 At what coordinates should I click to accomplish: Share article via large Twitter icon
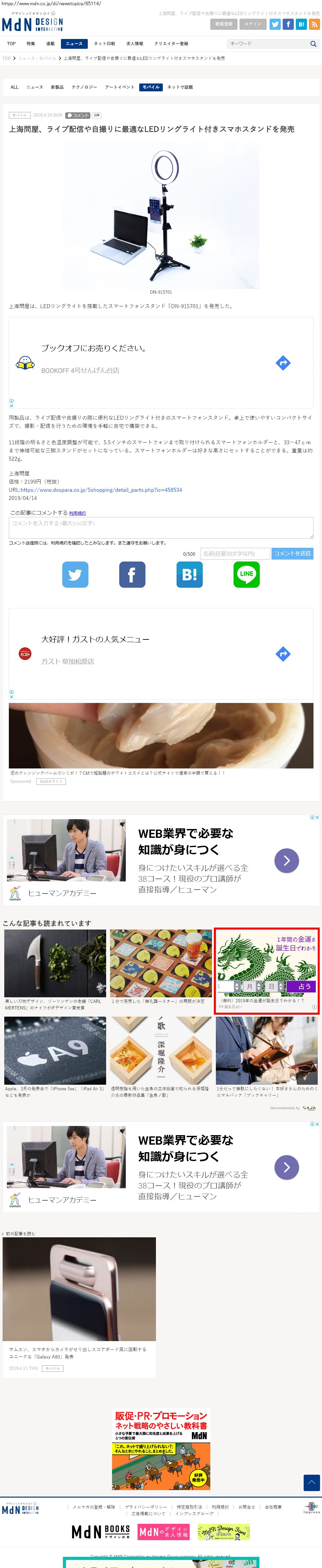75,575
